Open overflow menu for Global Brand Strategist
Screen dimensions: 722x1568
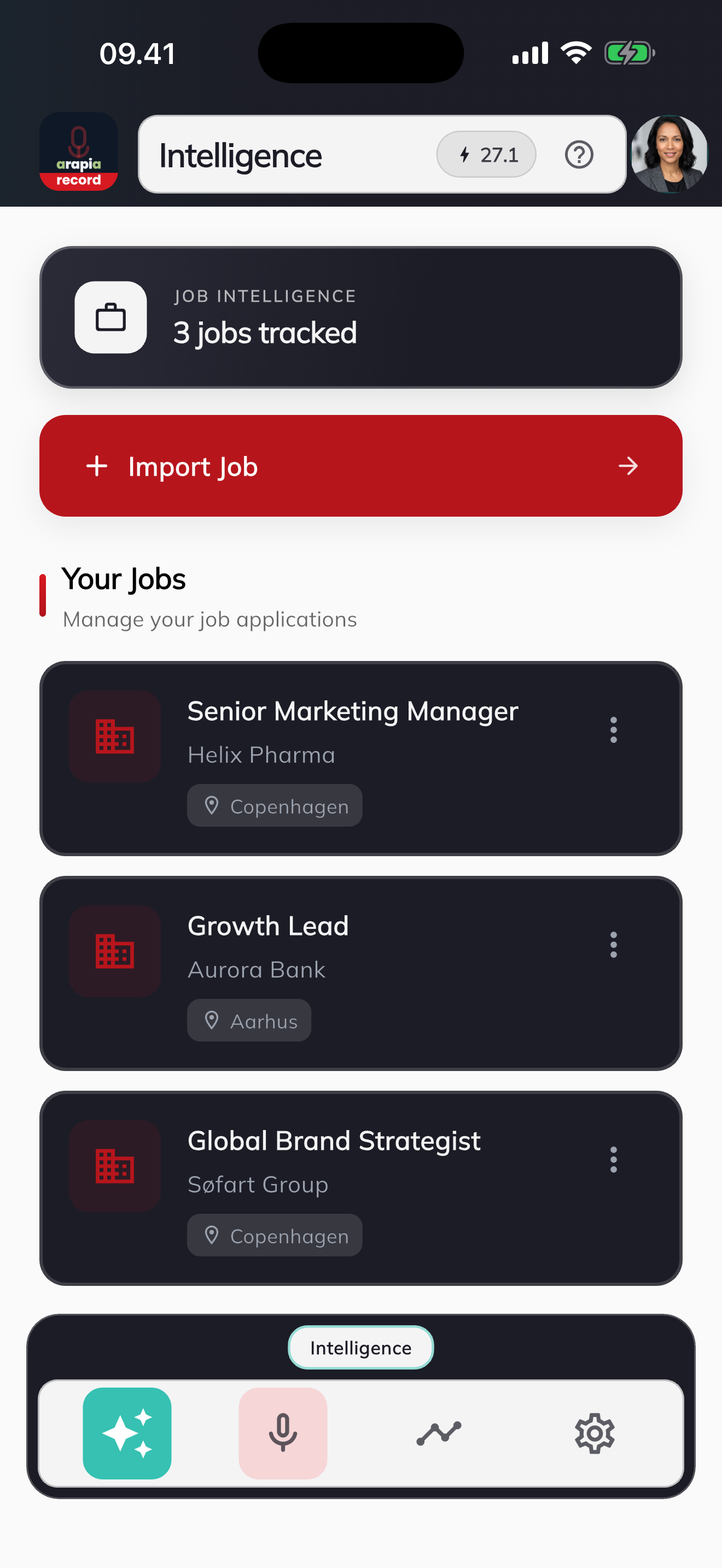pyautogui.click(x=613, y=1159)
